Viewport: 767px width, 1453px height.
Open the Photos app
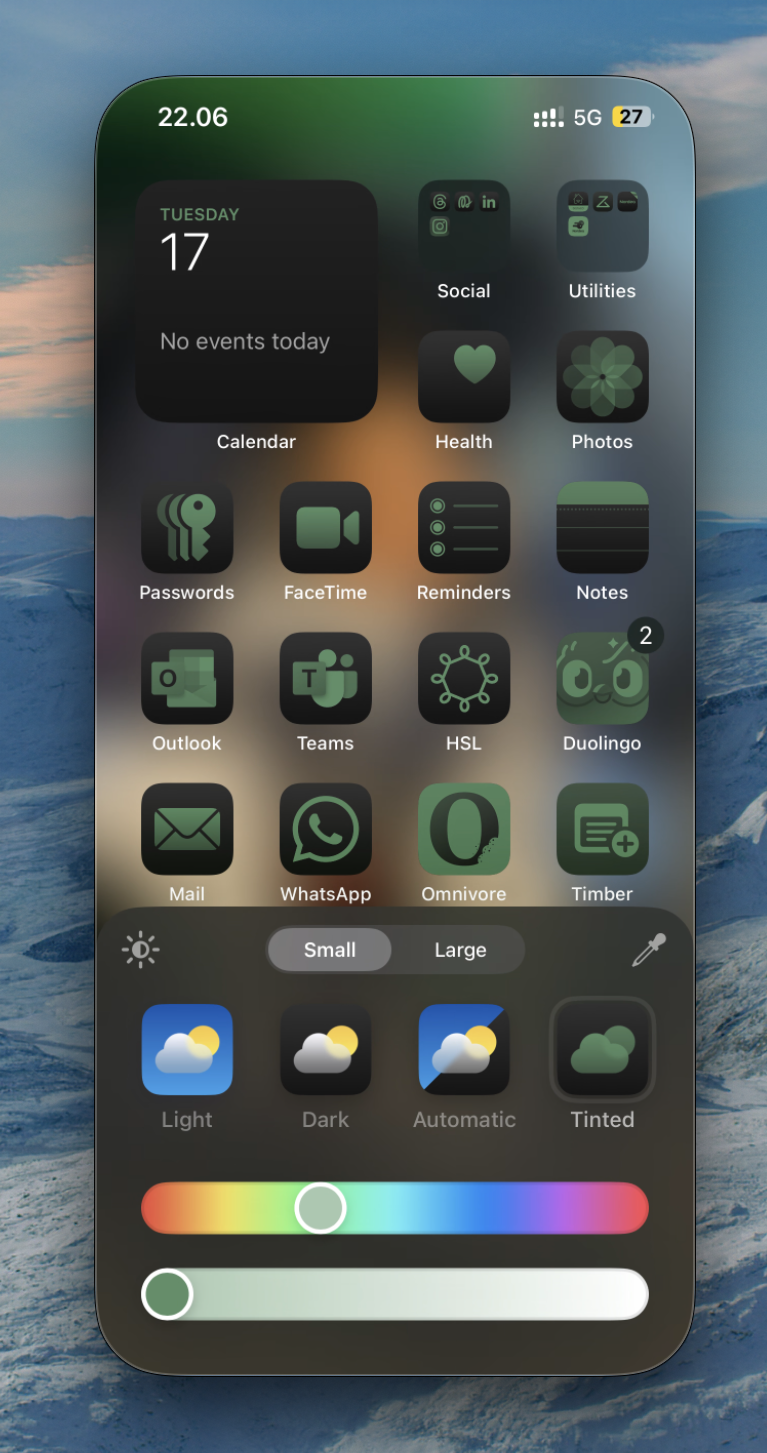tap(602, 377)
